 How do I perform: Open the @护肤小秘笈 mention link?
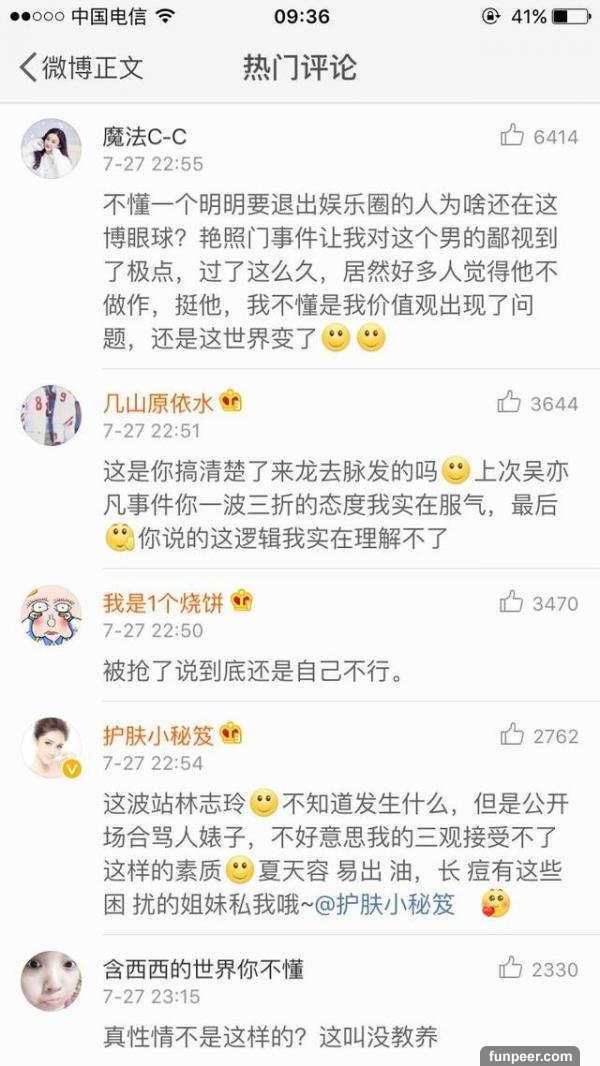(384, 905)
